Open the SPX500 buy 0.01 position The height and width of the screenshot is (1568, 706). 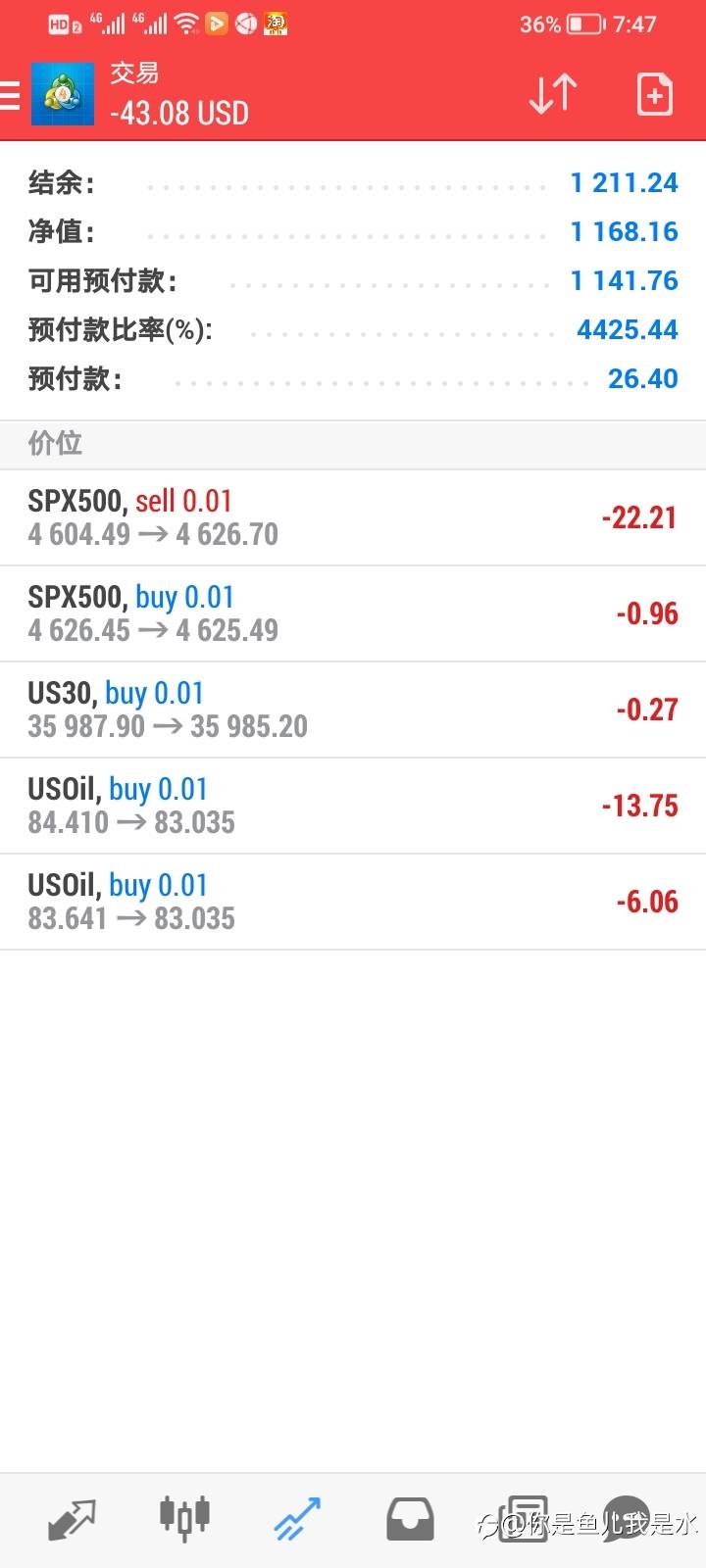[353, 613]
